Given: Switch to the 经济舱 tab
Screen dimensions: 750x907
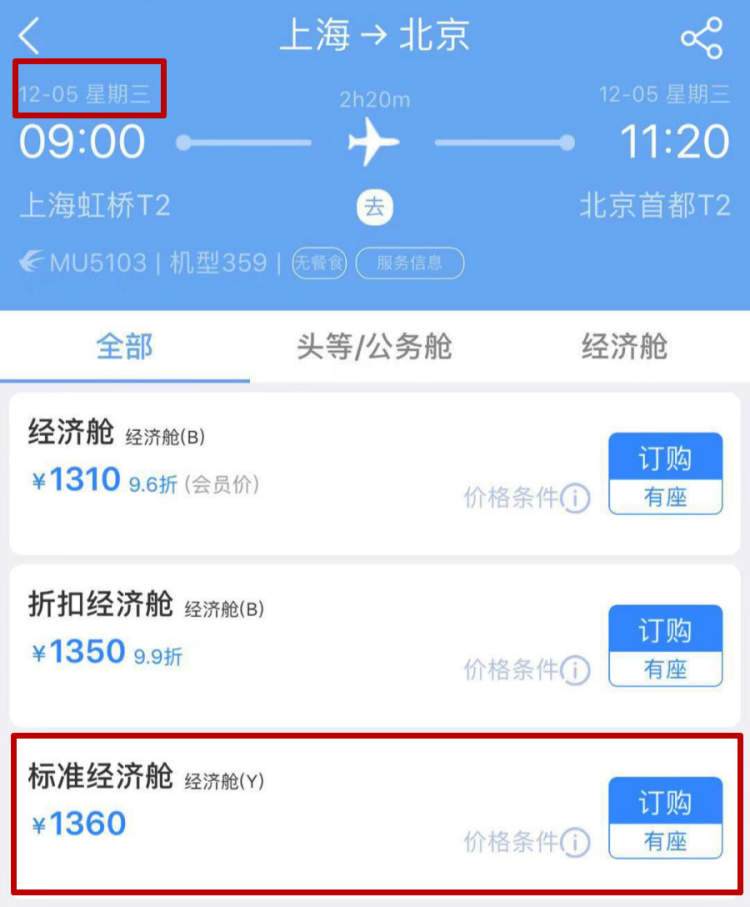Looking at the screenshot, I should coord(624,347).
